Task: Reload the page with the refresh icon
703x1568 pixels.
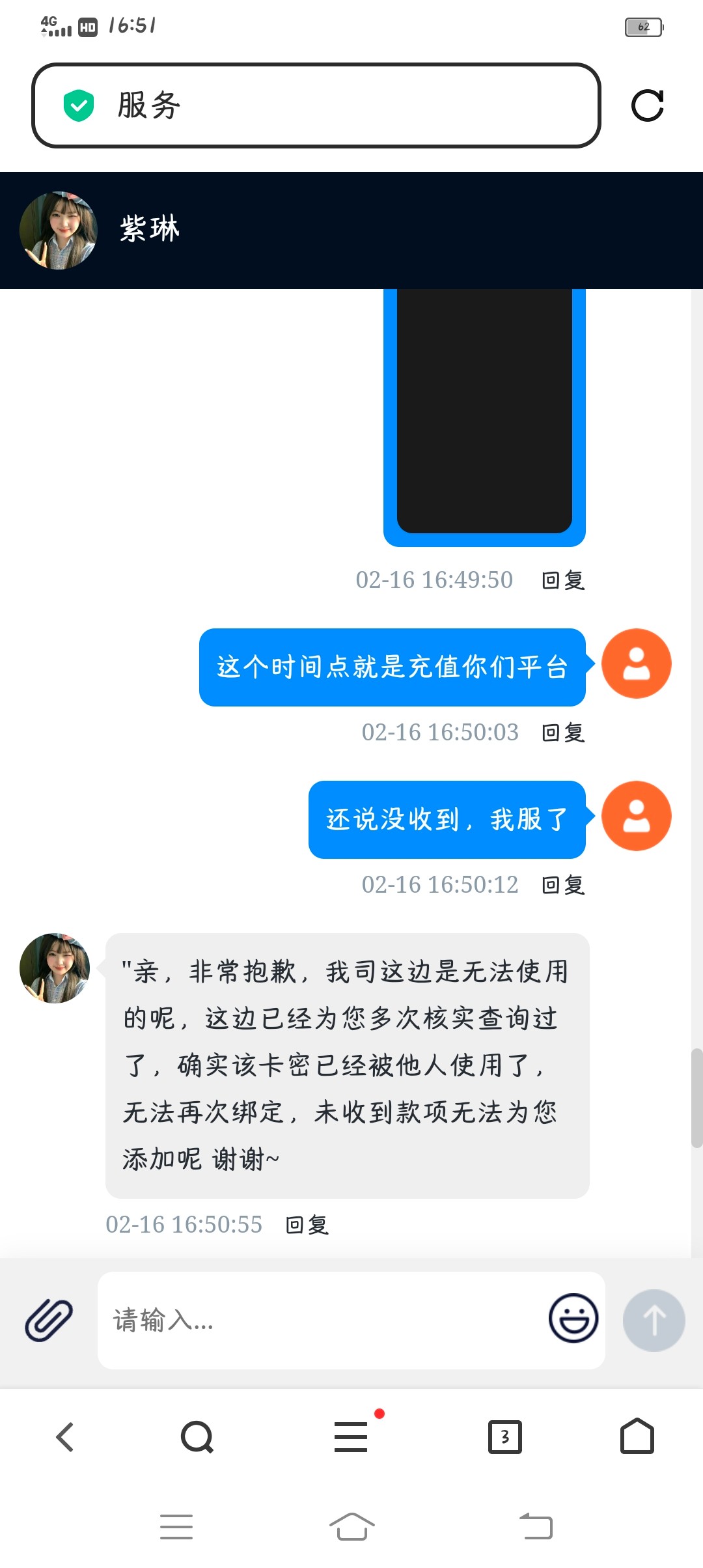Action: tap(647, 105)
